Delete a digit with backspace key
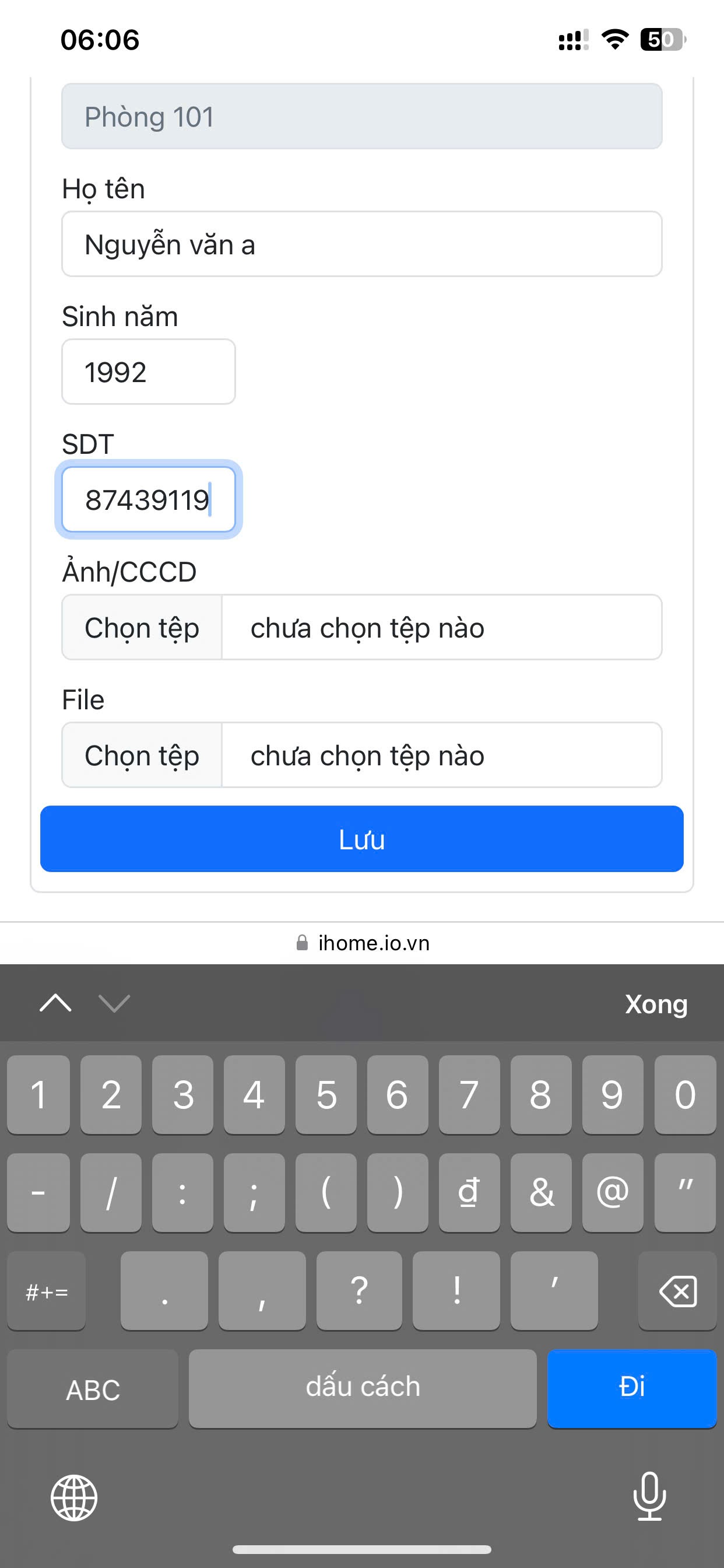This screenshot has height=1568, width=724. 677,1291
